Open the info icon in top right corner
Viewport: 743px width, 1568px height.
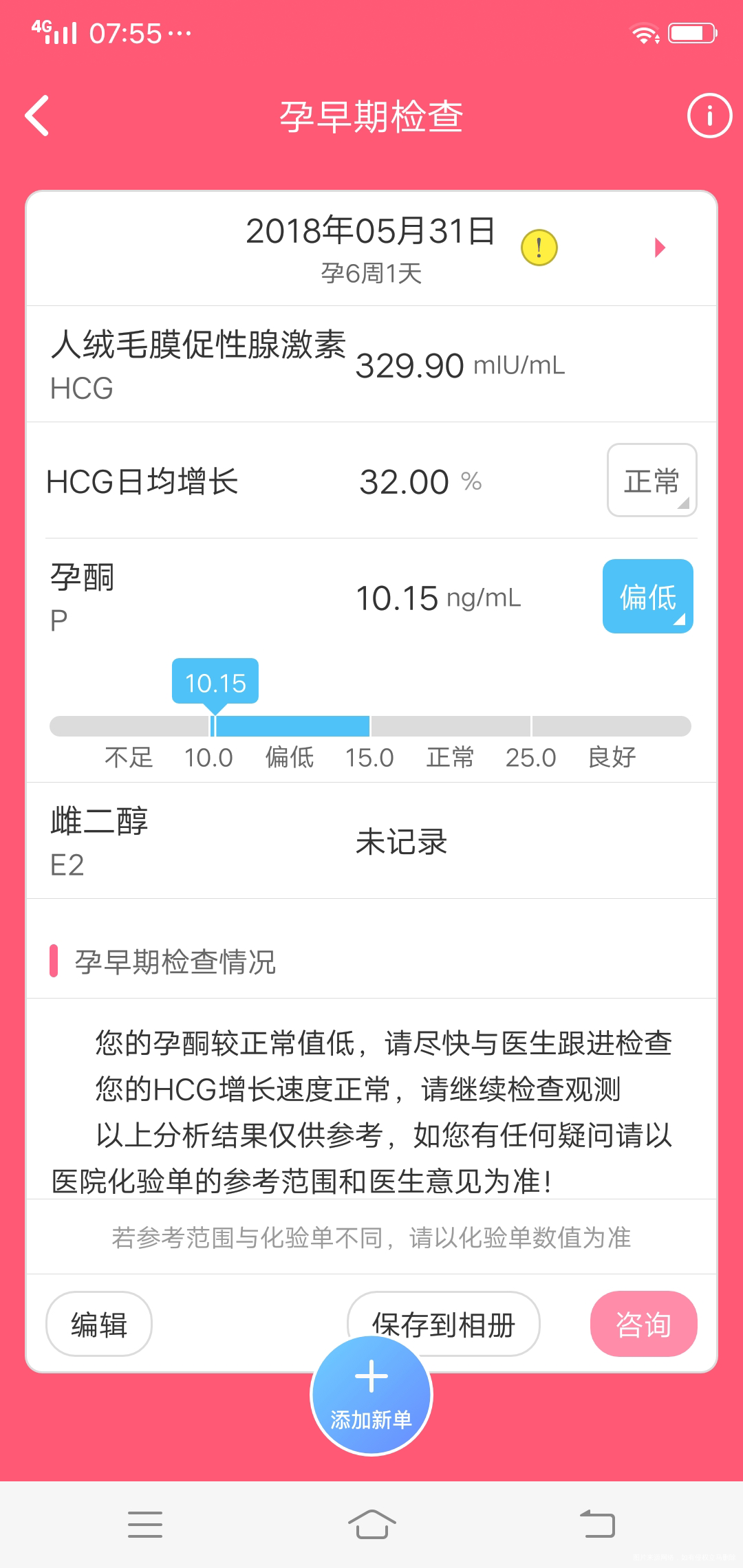(x=709, y=116)
